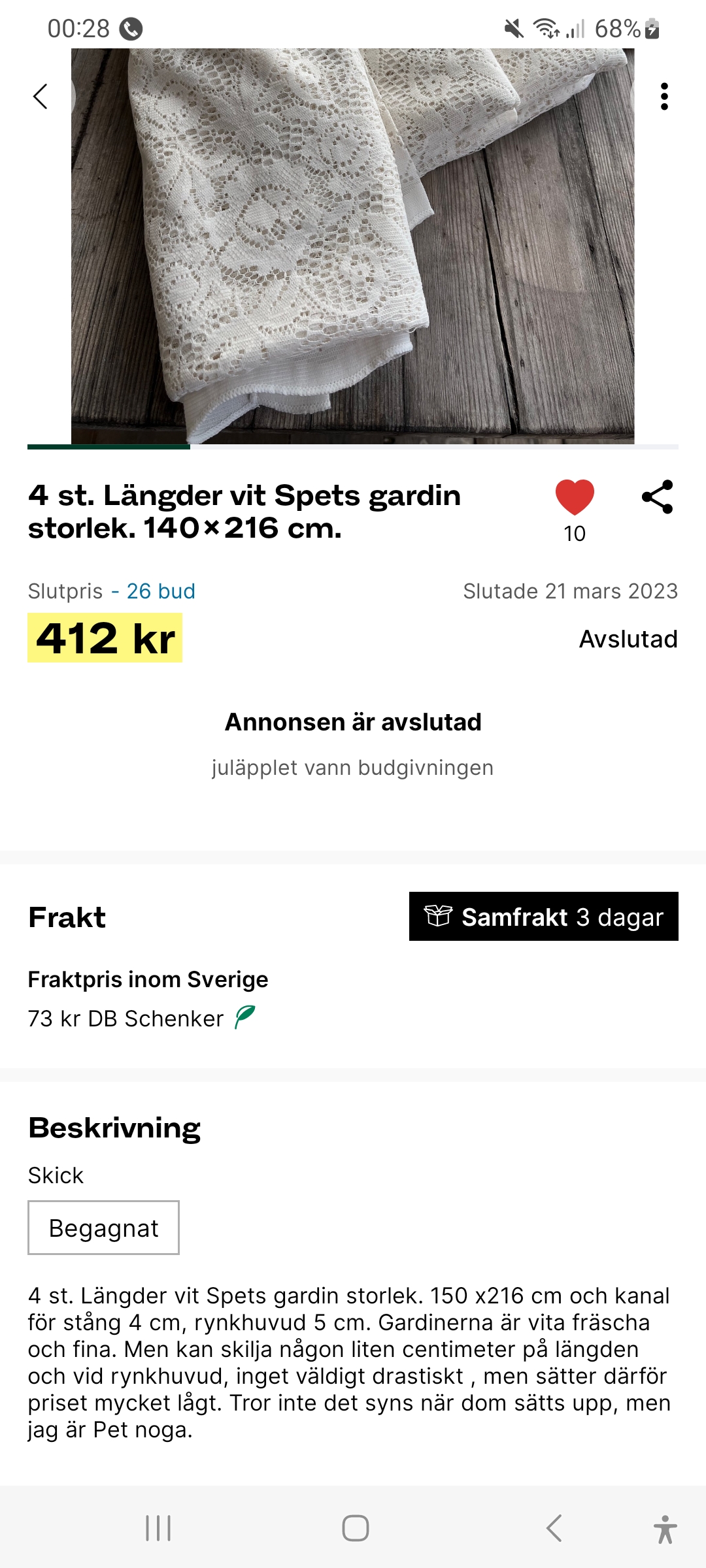View the 26 bud bid history
Viewport: 706px width, 1568px height.
pyautogui.click(x=161, y=591)
